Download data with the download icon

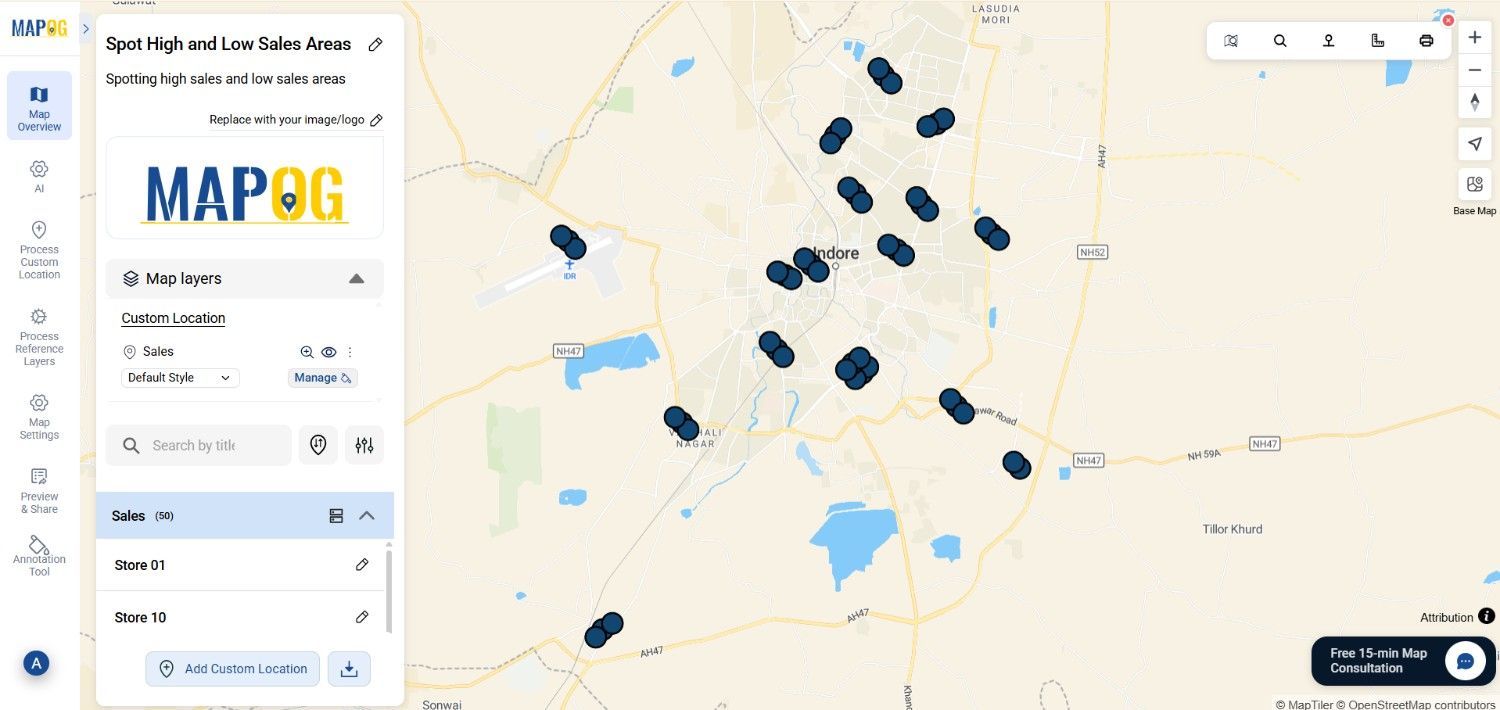[349, 669]
